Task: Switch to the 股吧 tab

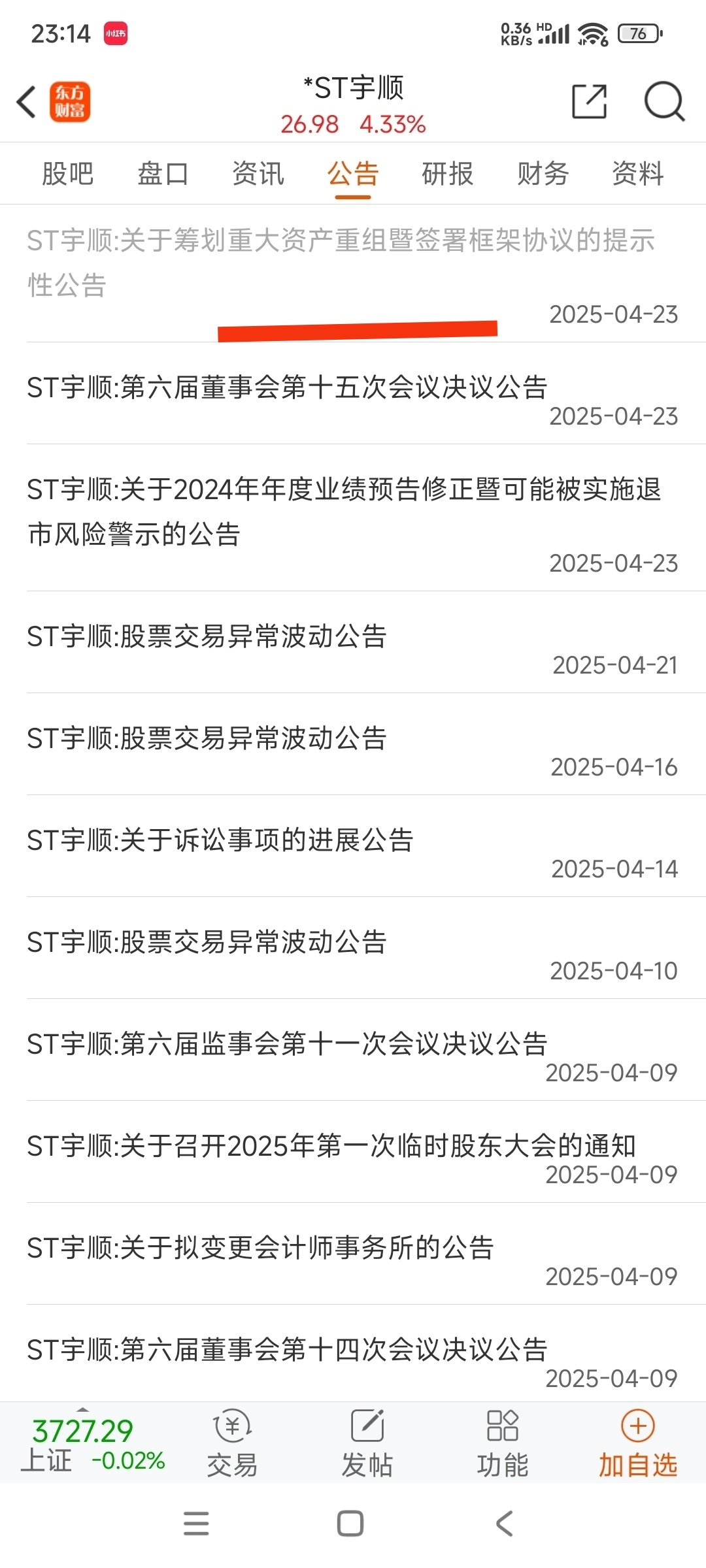Action: click(67, 174)
